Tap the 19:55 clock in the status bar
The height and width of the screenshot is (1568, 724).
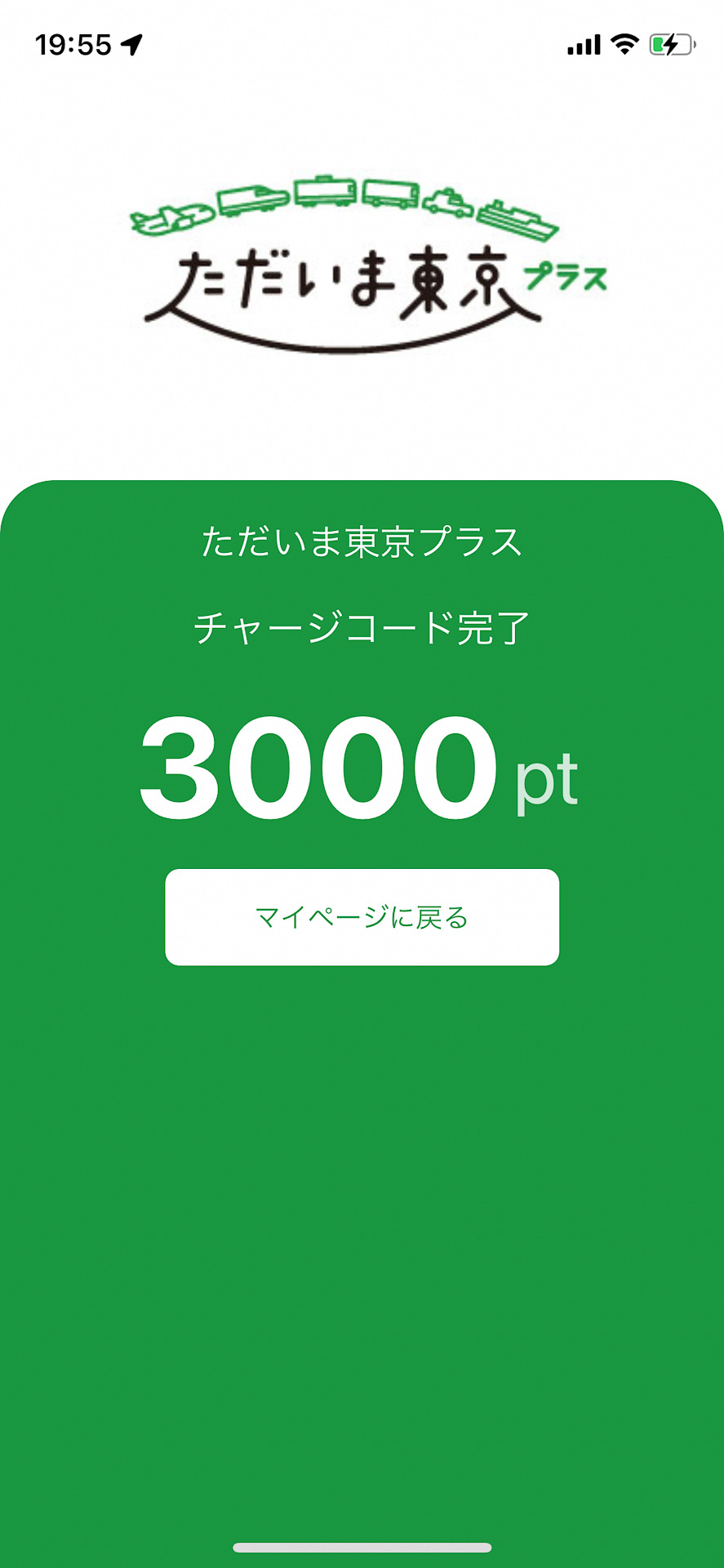[x=73, y=45]
